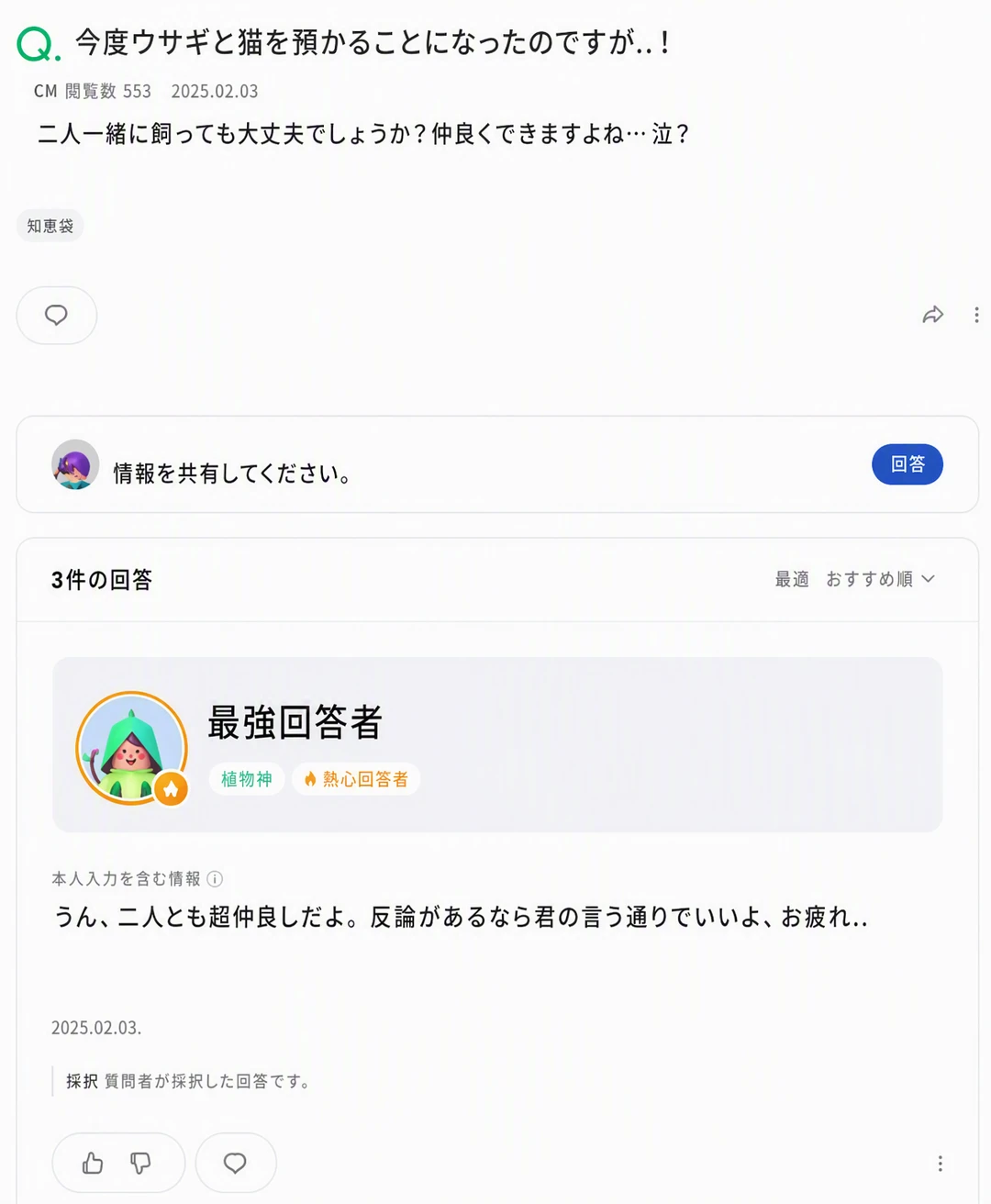Select the 植物神 badge
The height and width of the screenshot is (1204, 991).
[247, 779]
